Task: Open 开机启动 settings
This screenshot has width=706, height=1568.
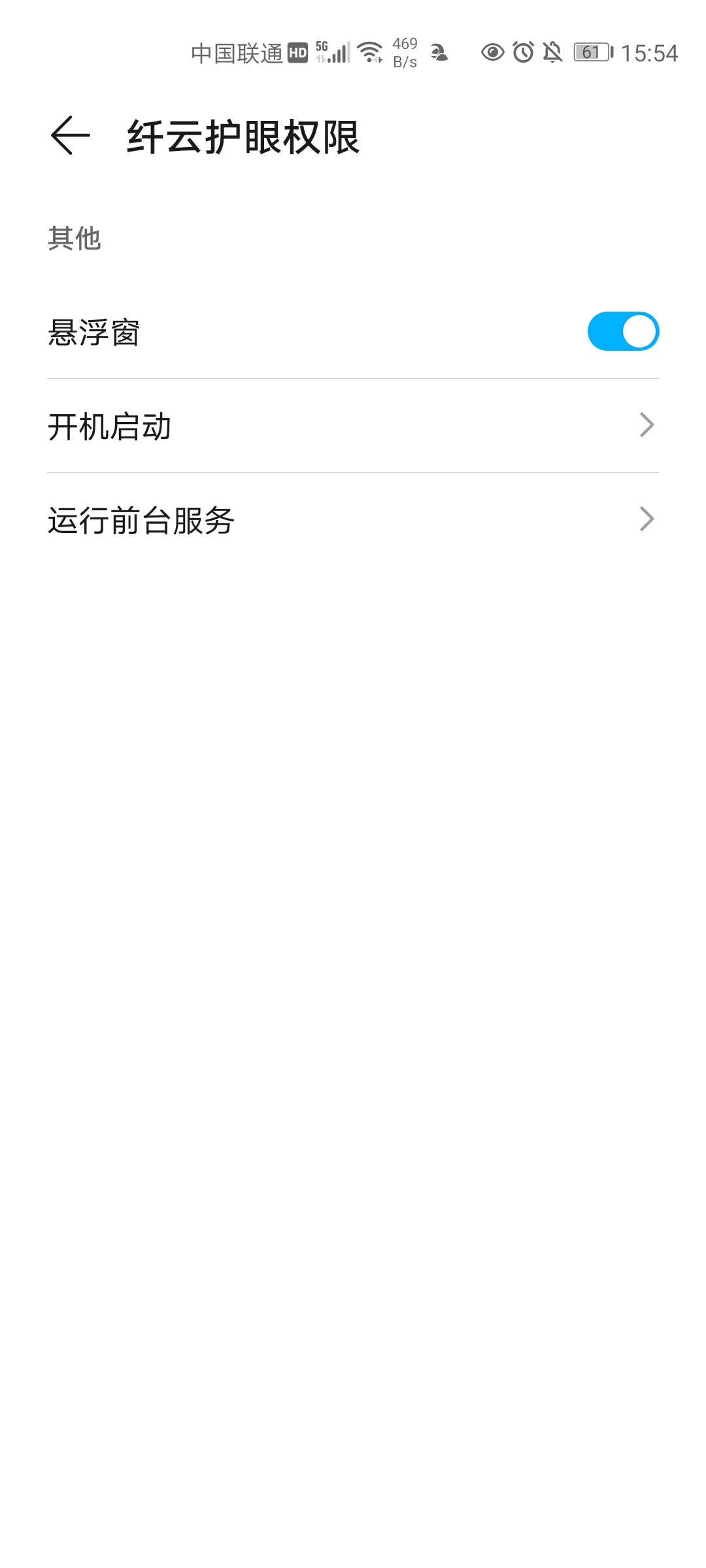Action: point(353,426)
